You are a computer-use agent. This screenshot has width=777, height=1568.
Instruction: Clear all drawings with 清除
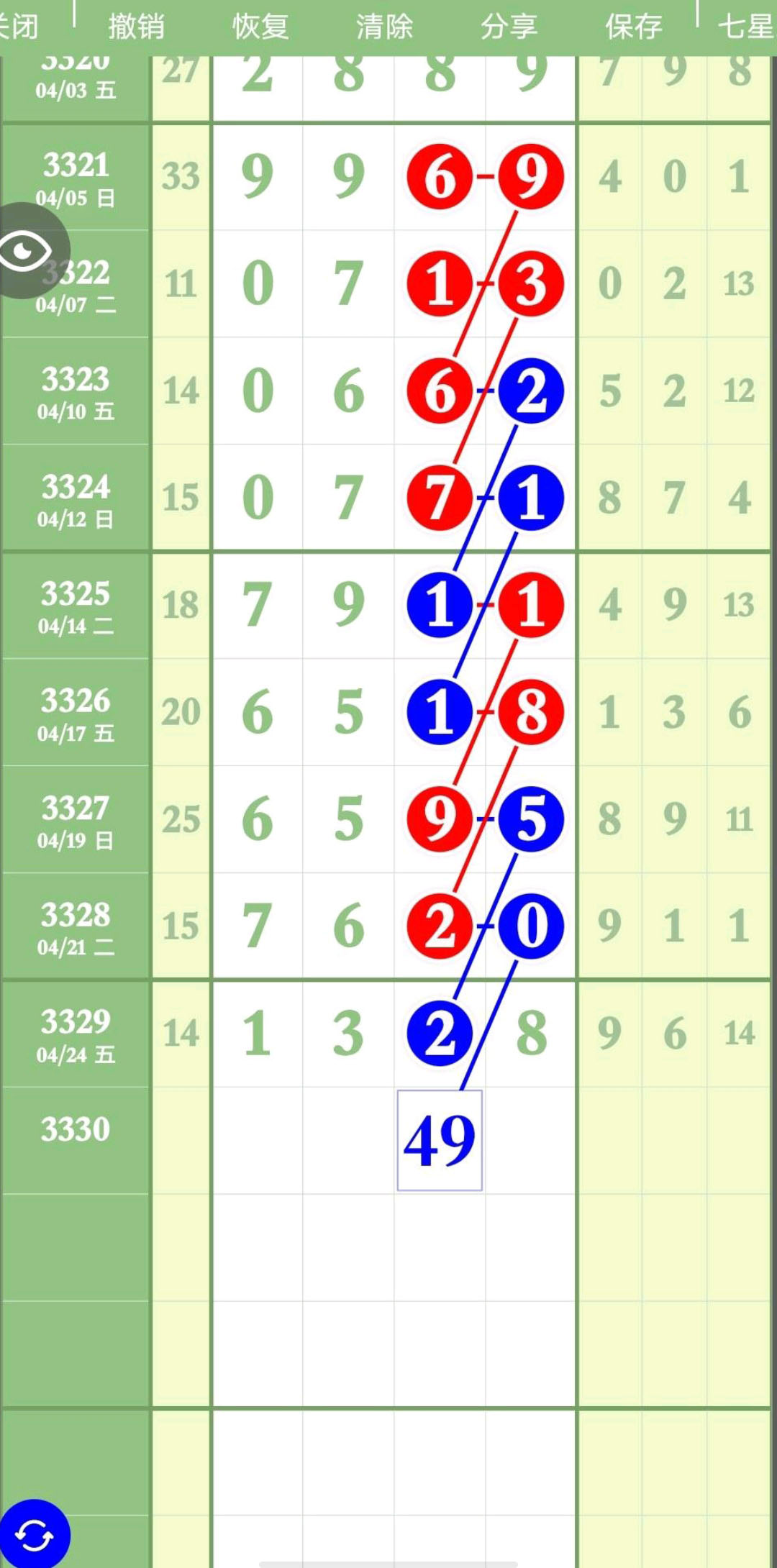(x=384, y=27)
